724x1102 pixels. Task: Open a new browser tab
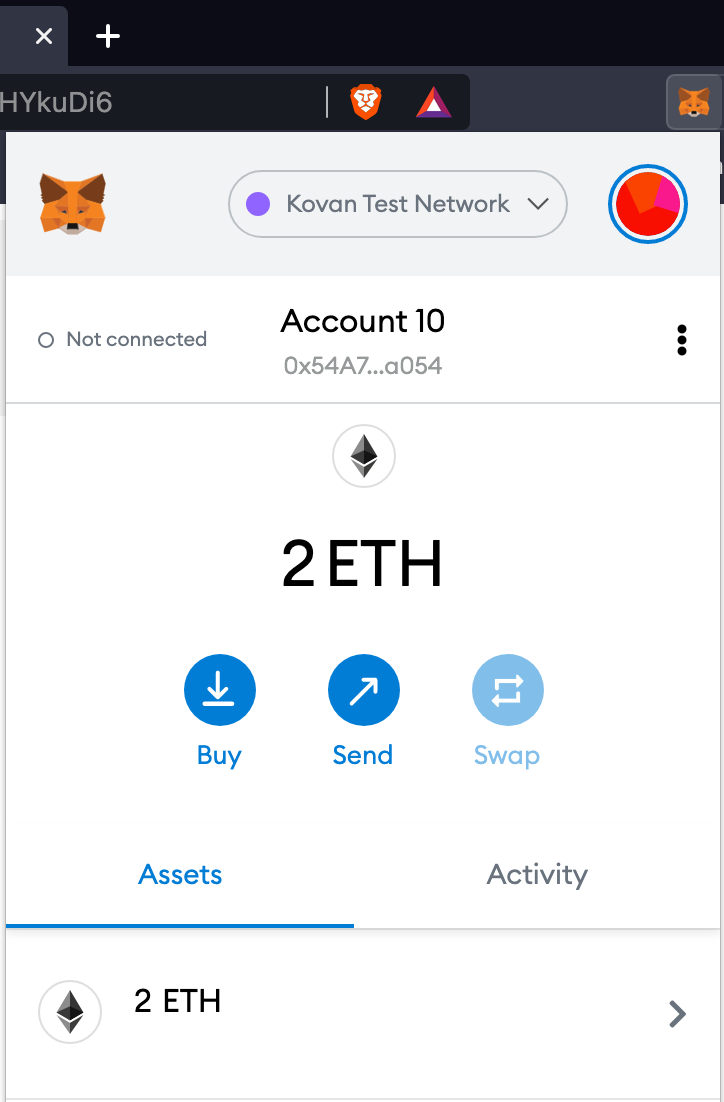tap(108, 37)
